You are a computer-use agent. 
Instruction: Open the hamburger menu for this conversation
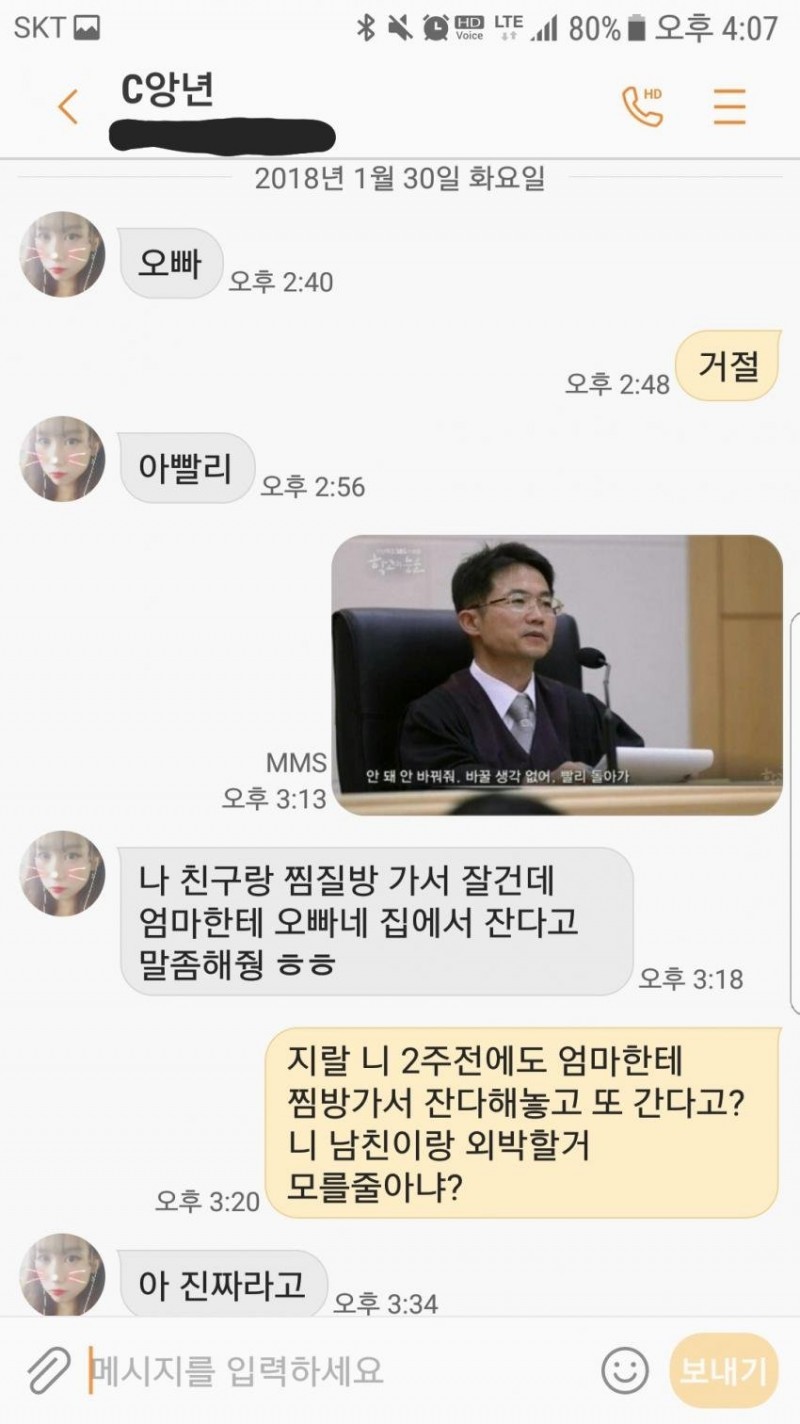[x=729, y=106]
